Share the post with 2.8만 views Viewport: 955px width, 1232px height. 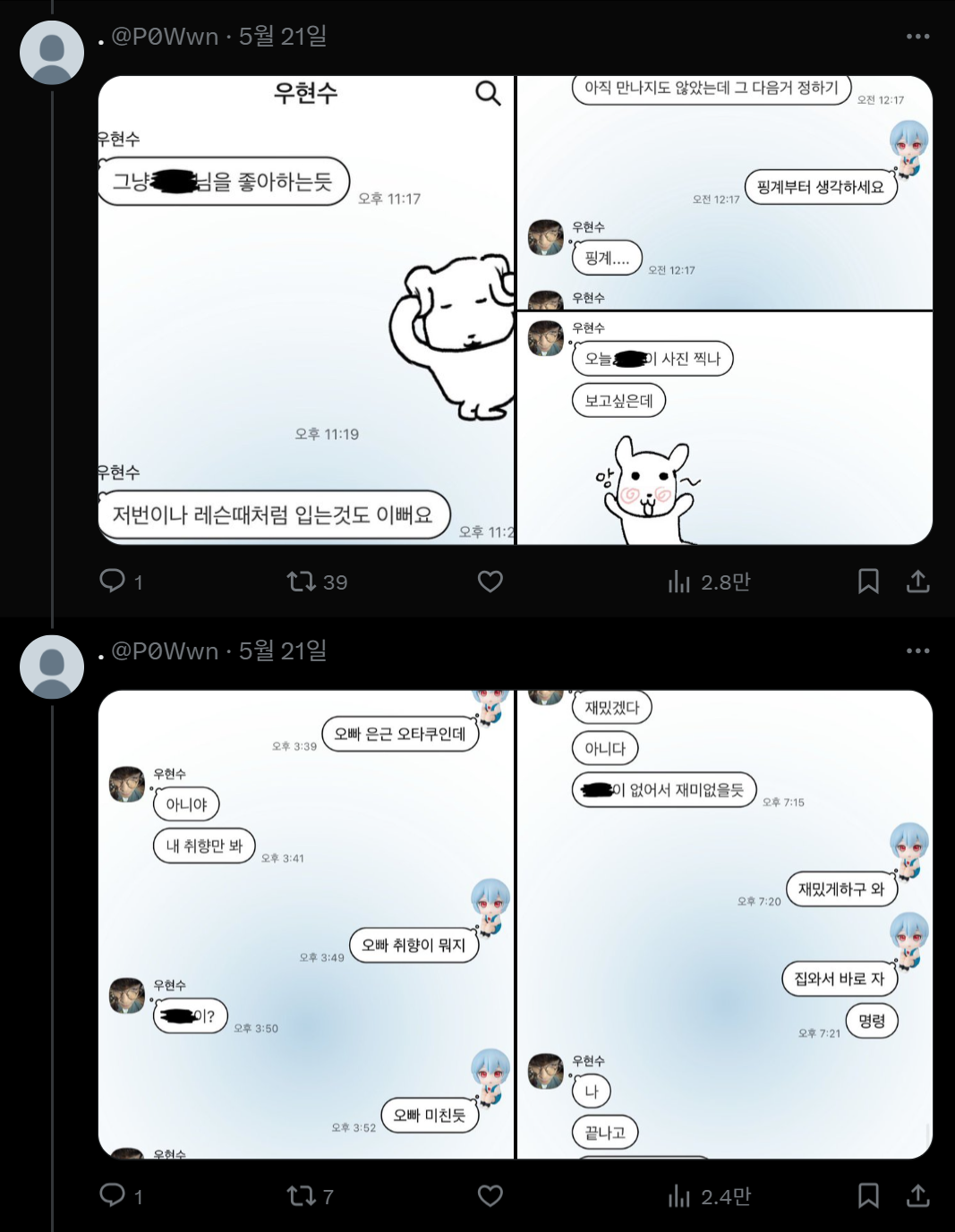[x=918, y=582]
